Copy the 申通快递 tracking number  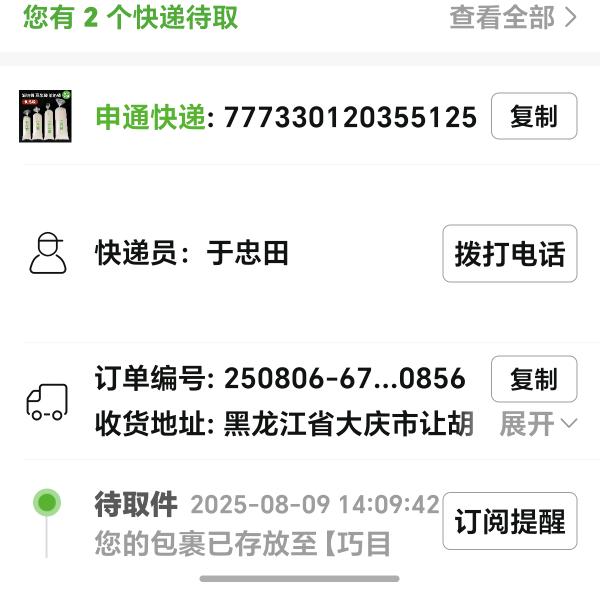(x=534, y=117)
